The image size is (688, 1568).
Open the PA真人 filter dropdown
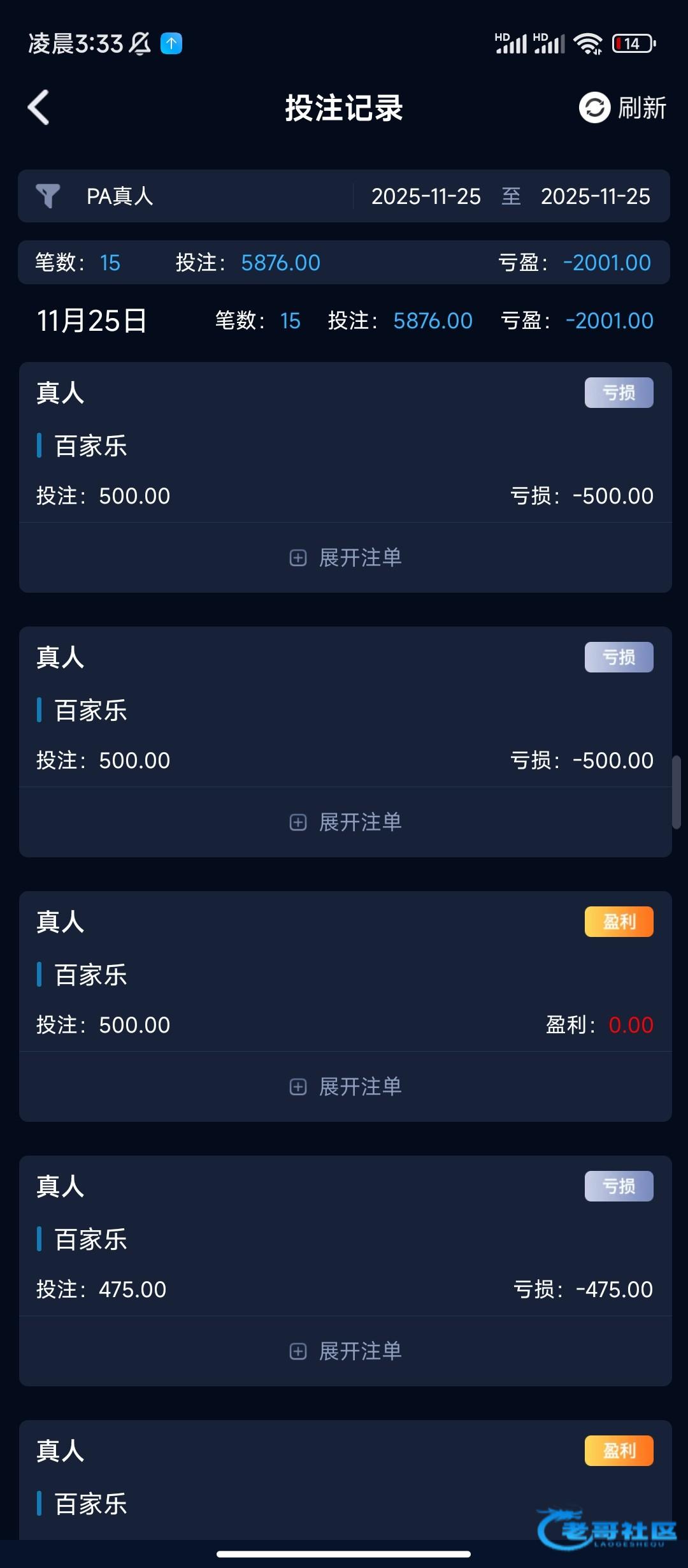click(185, 196)
